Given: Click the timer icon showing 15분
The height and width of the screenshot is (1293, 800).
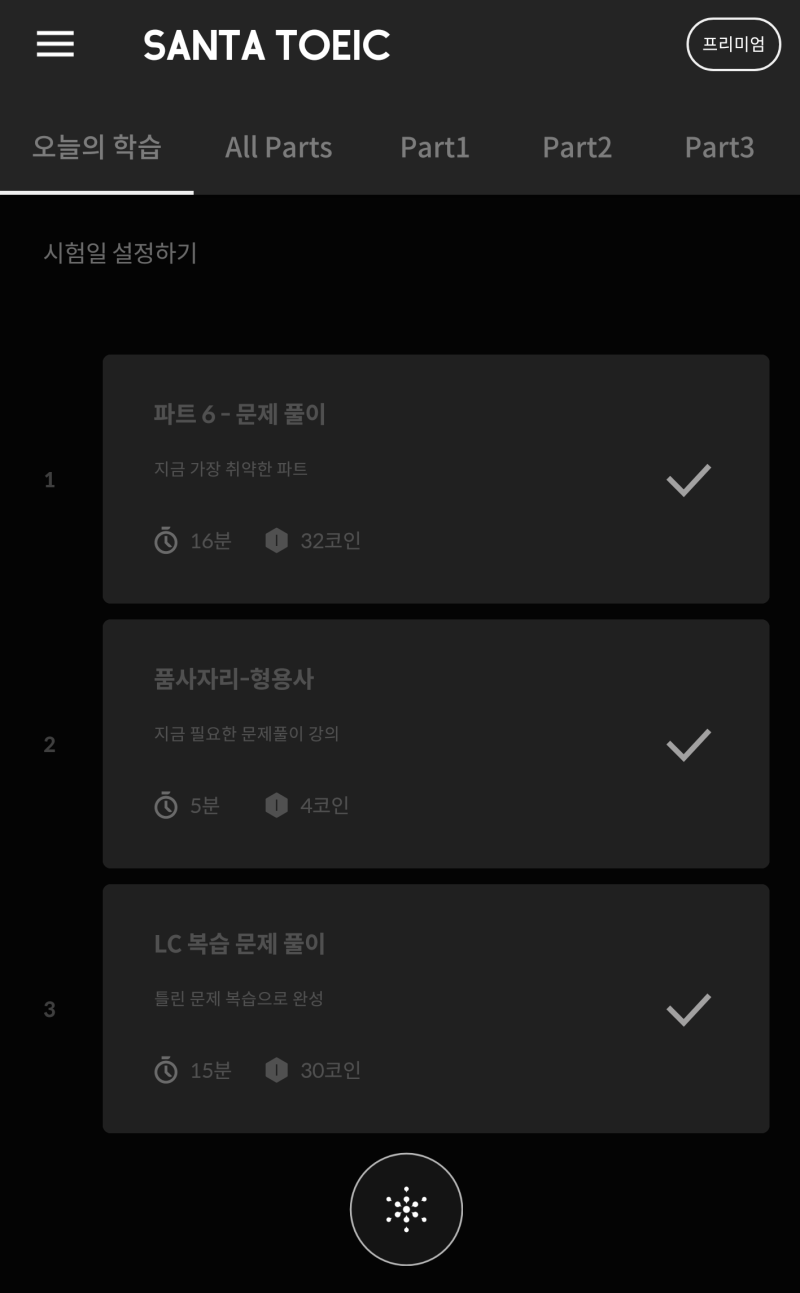Looking at the screenshot, I should [x=166, y=1070].
